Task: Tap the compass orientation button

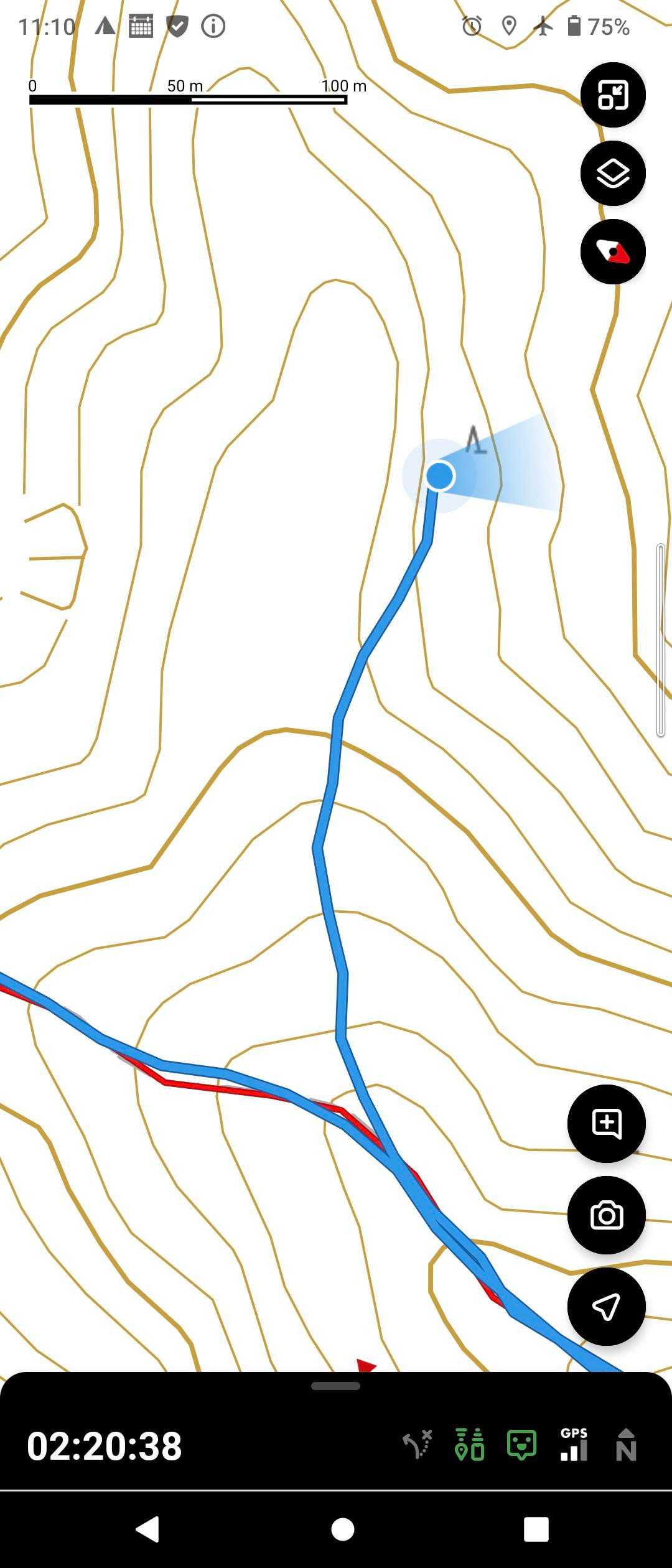Action: [x=613, y=252]
